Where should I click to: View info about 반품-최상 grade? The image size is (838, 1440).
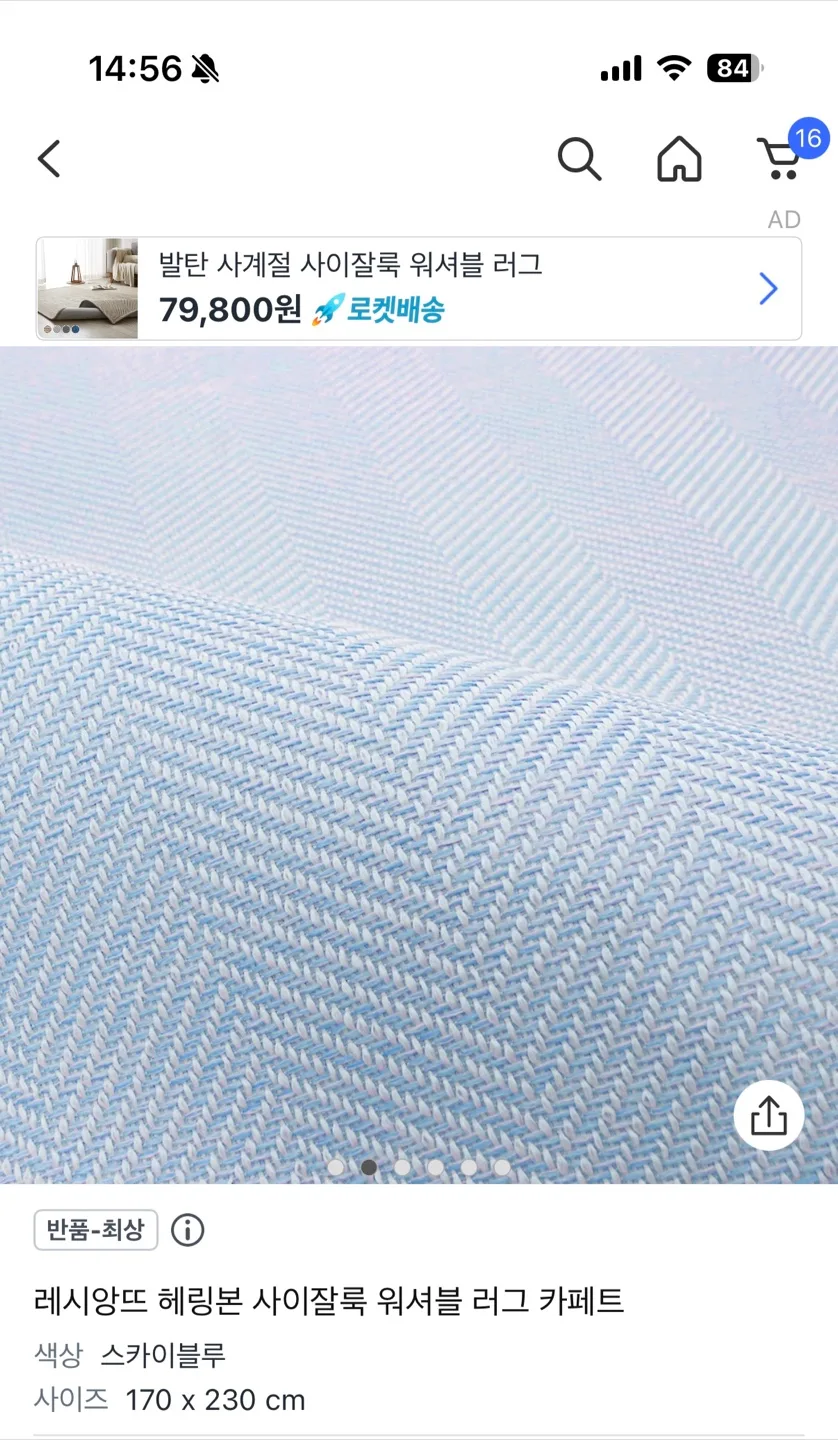click(187, 1230)
